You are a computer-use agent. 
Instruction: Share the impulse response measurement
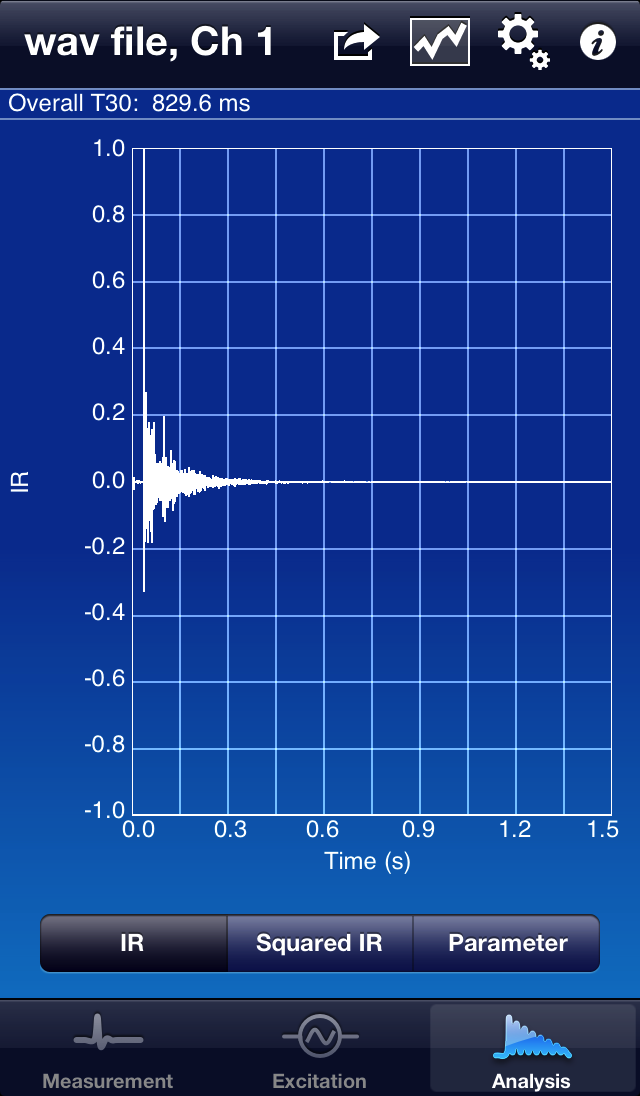[356, 43]
